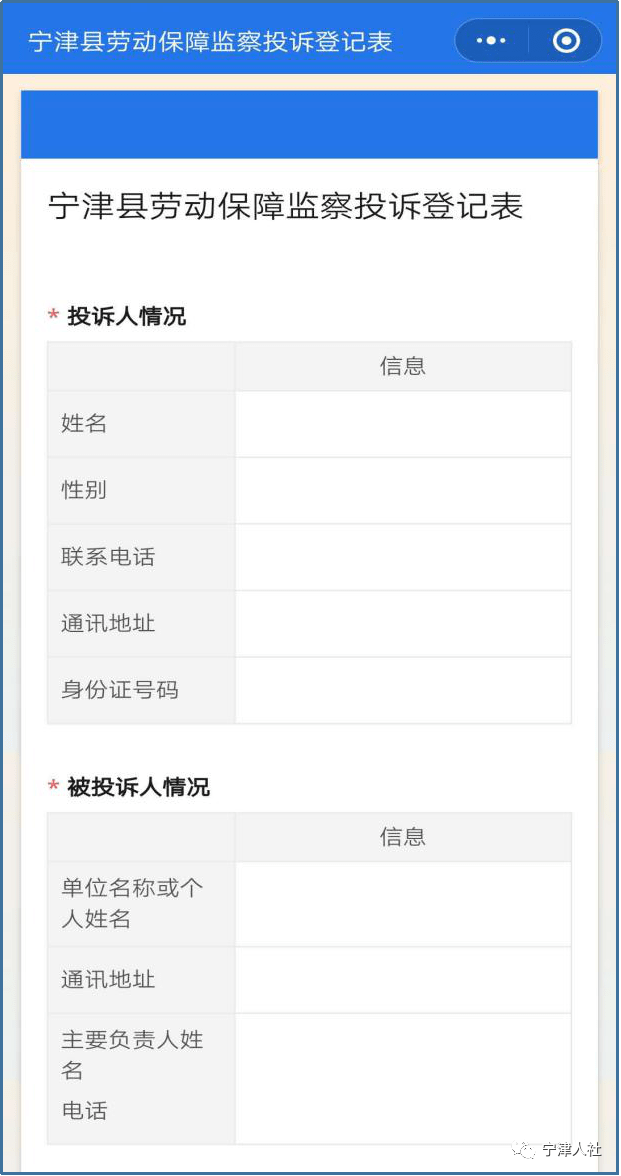The image size is (621, 1176).
Task: Tap the 姓名 input field
Action: [x=403, y=424]
